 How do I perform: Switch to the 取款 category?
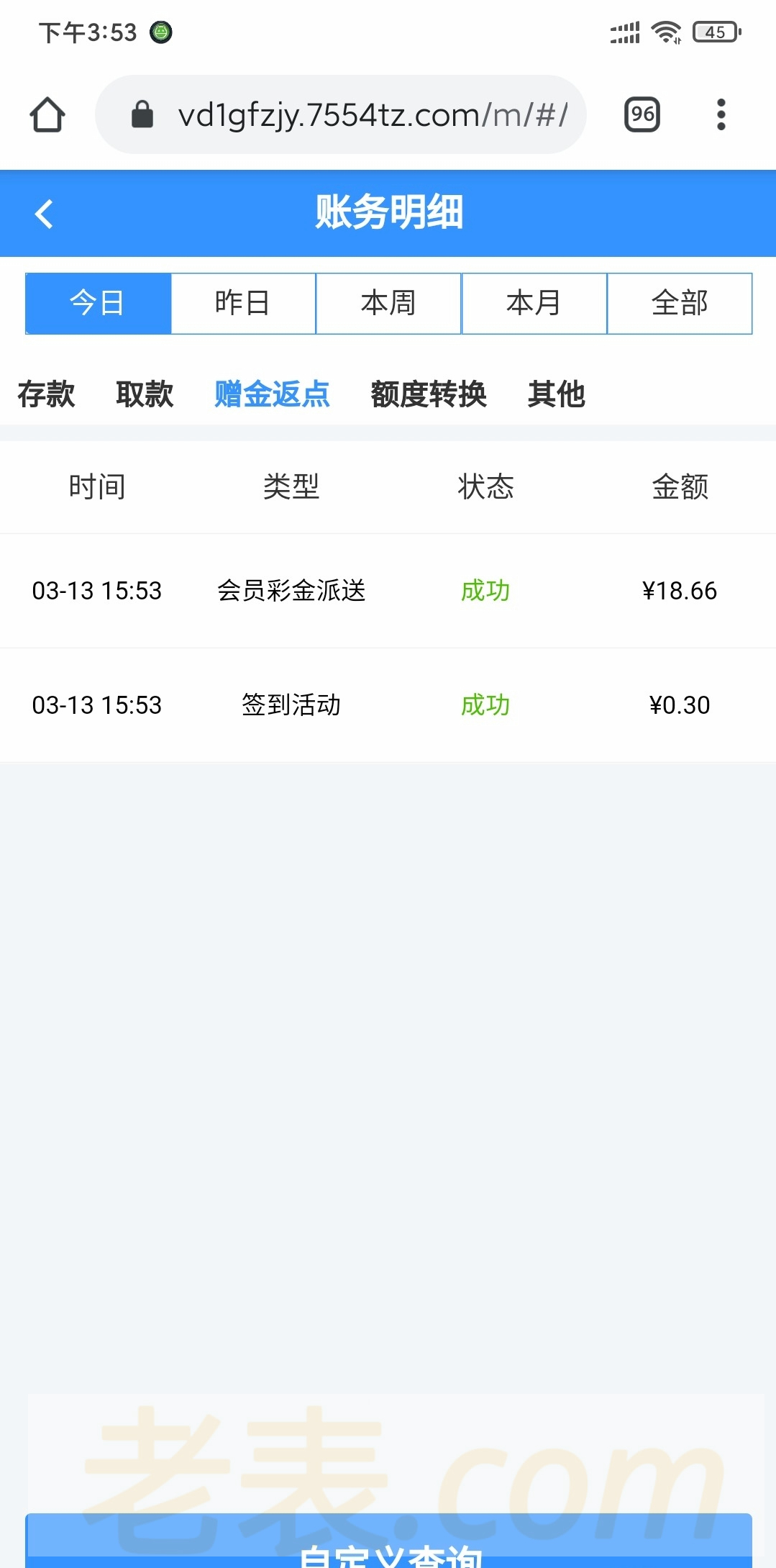(145, 394)
